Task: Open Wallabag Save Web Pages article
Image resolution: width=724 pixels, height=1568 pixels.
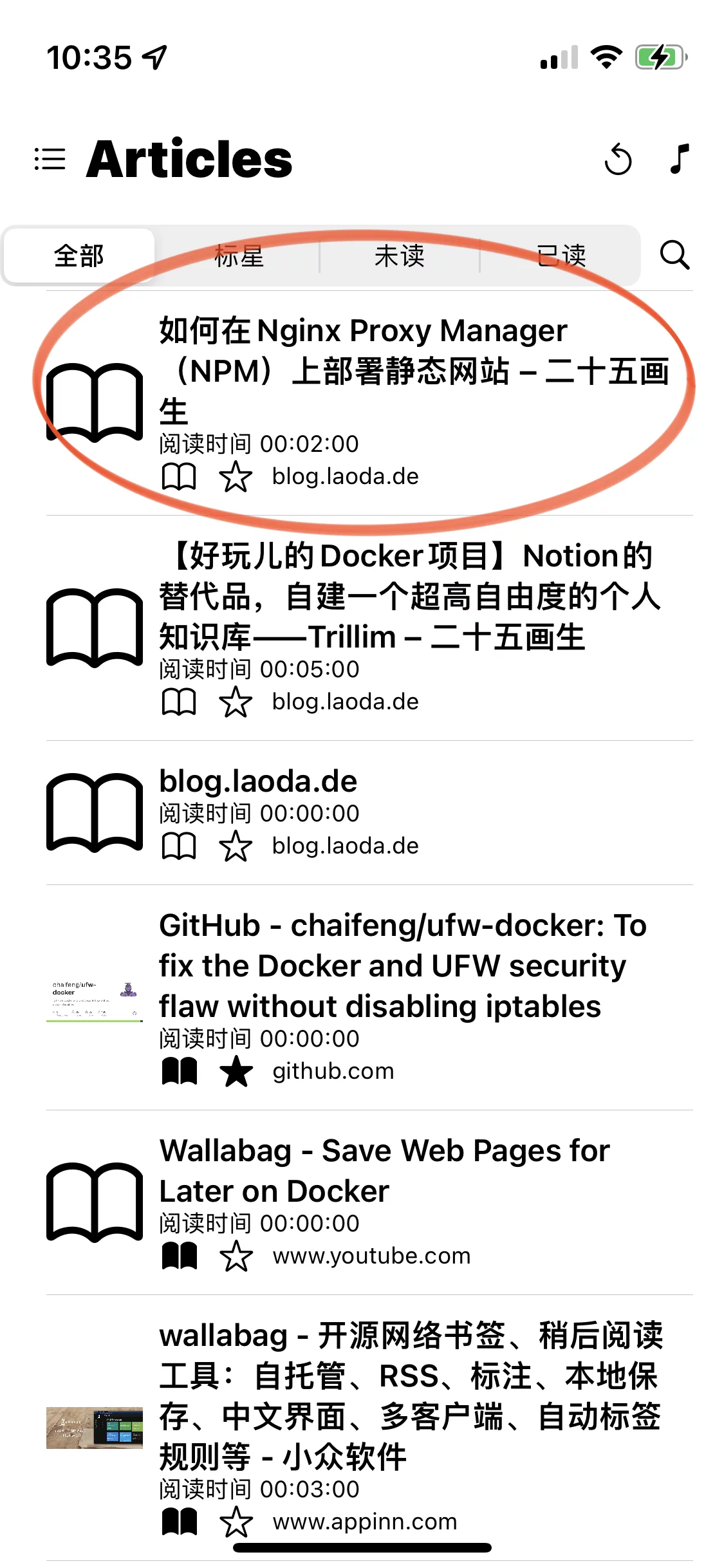Action: click(386, 1170)
